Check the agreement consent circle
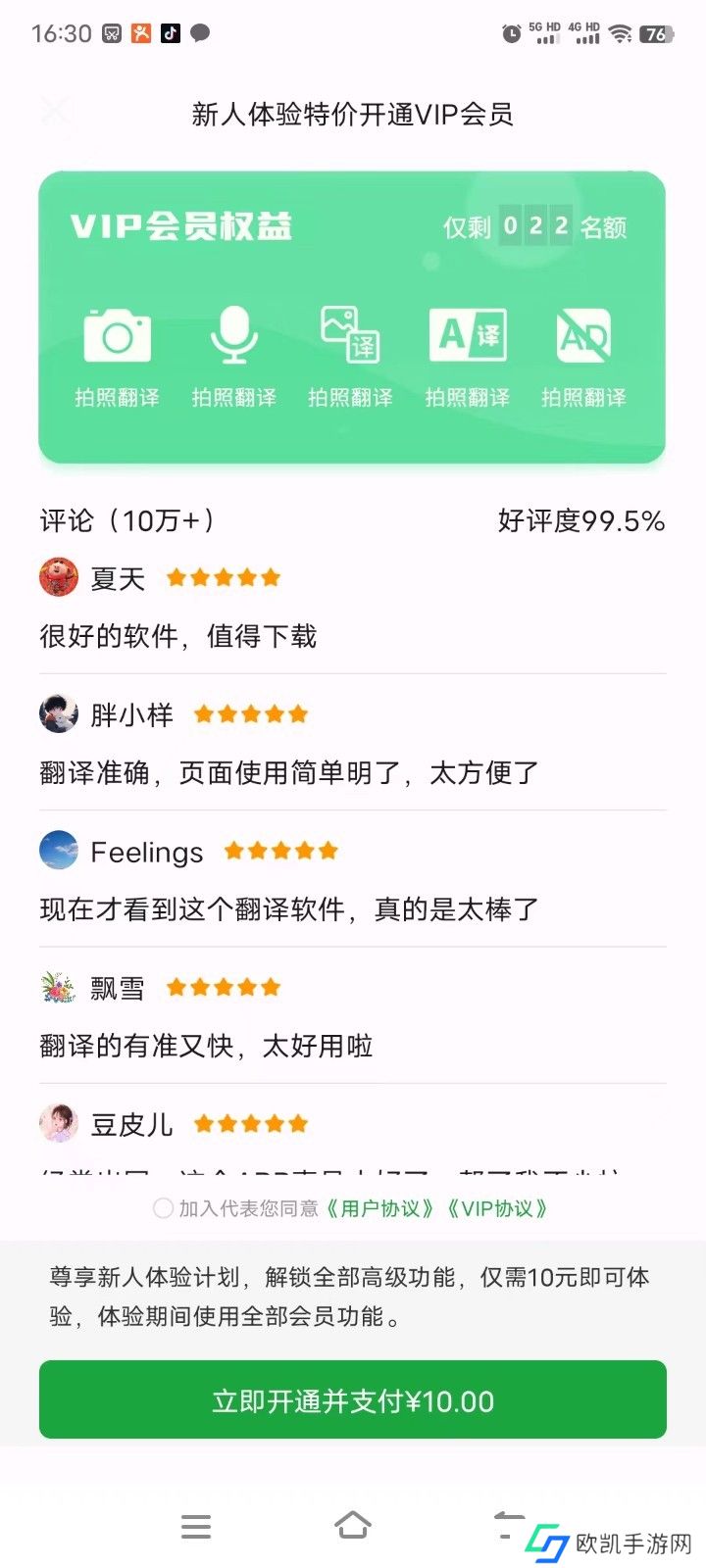 163,1208
